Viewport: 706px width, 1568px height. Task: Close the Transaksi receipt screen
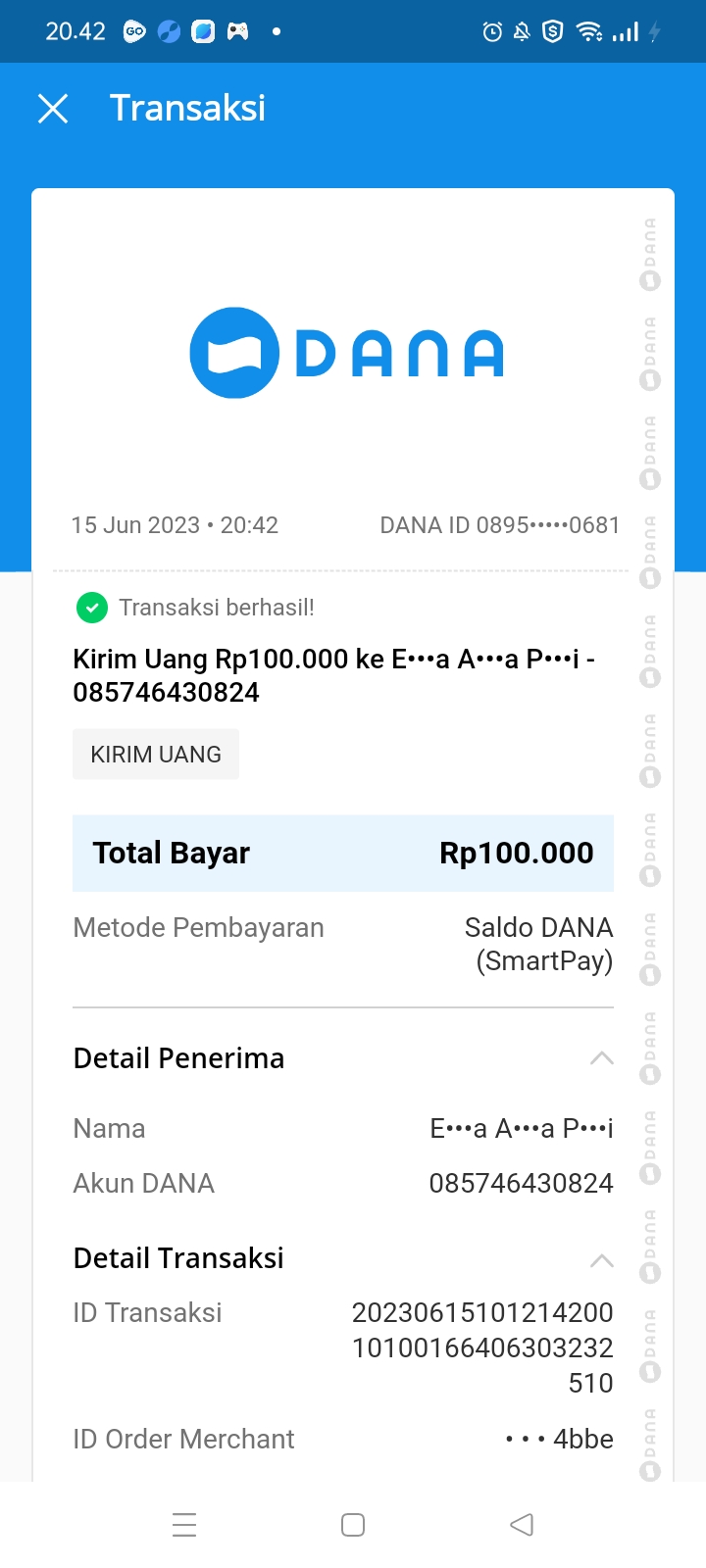tap(53, 109)
